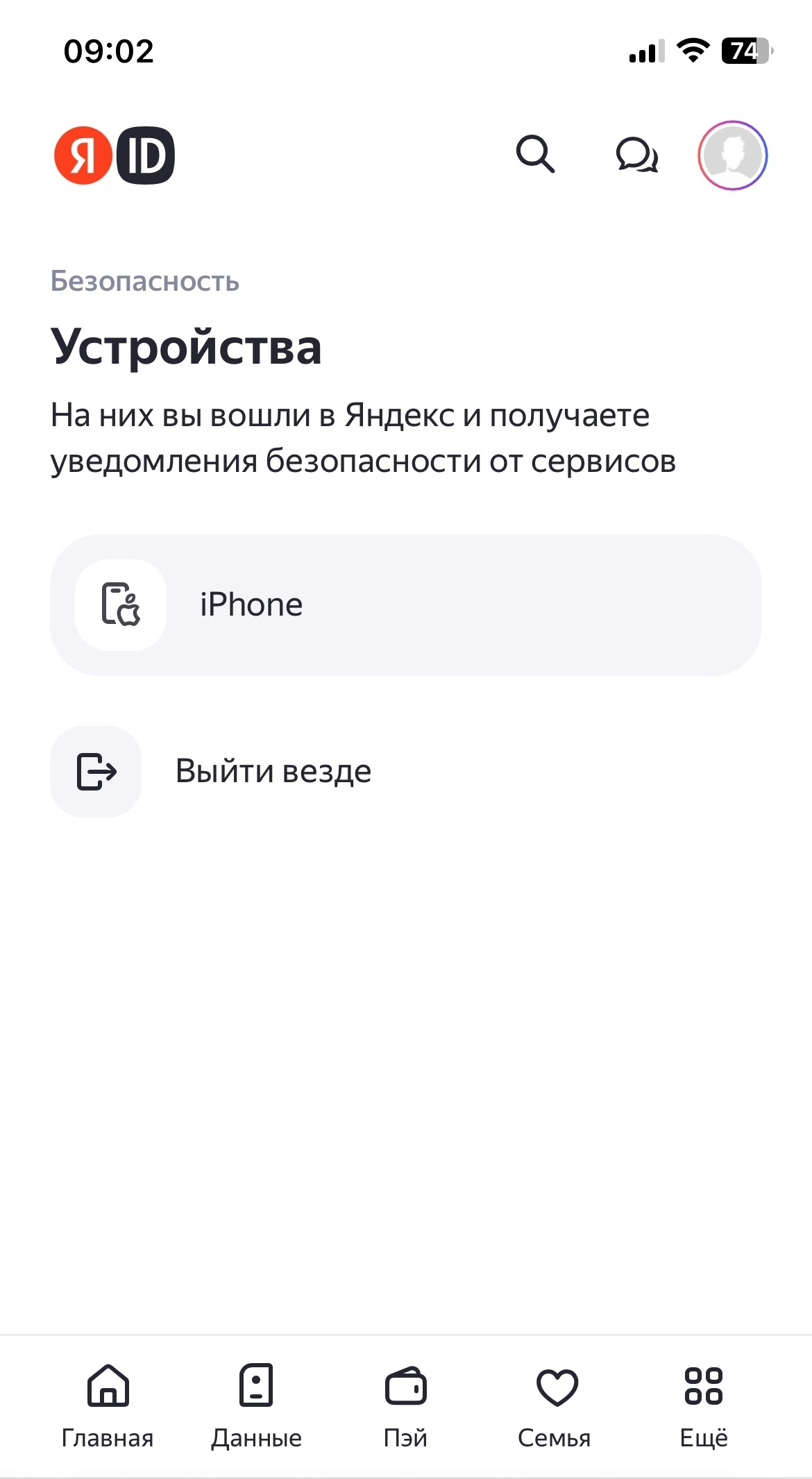812x1479 pixels.
Task: Open the support chat bubbles icon
Action: [636, 155]
